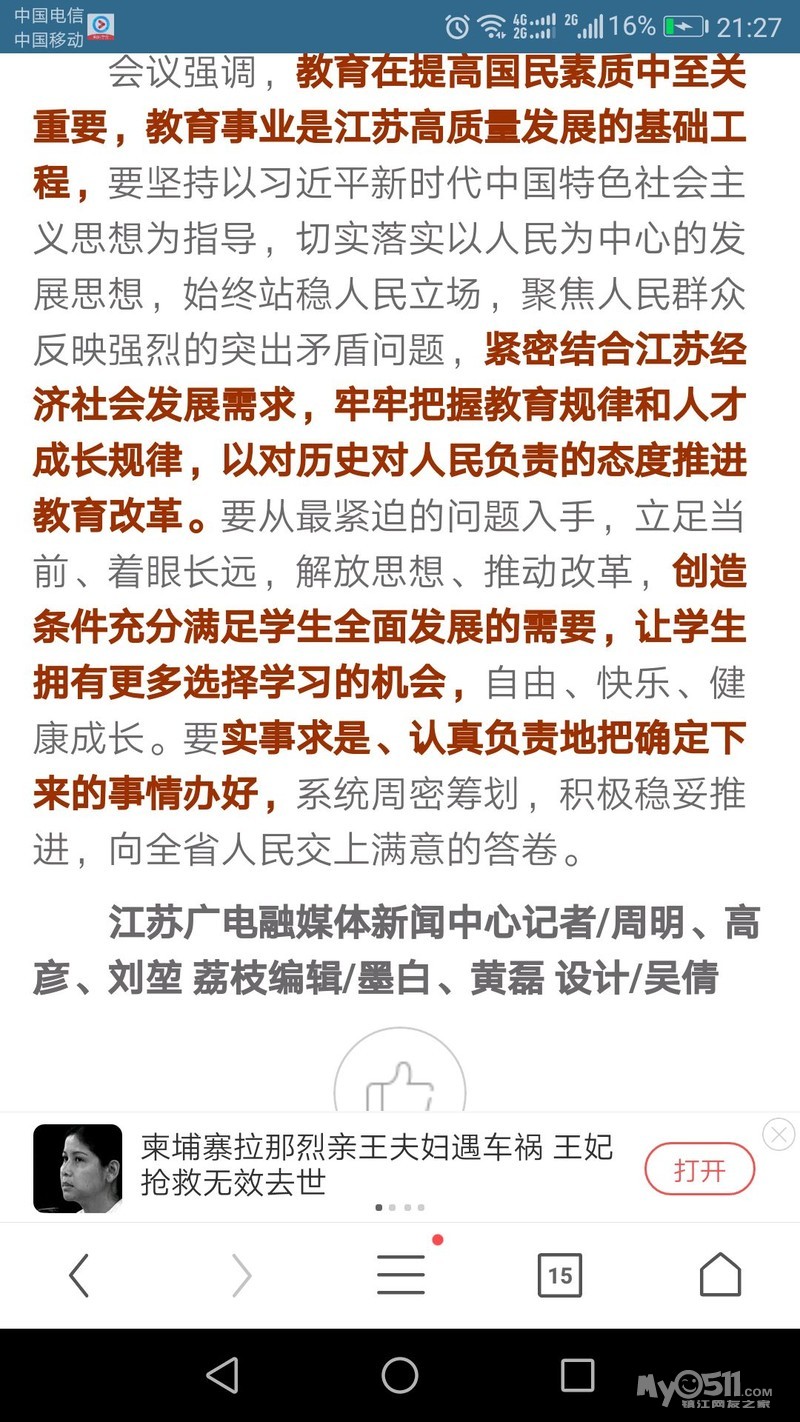Viewport: 800px width, 1422px height.
Task: Tap the 打开 button on the ad banner
Action: pyautogui.click(x=699, y=1169)
